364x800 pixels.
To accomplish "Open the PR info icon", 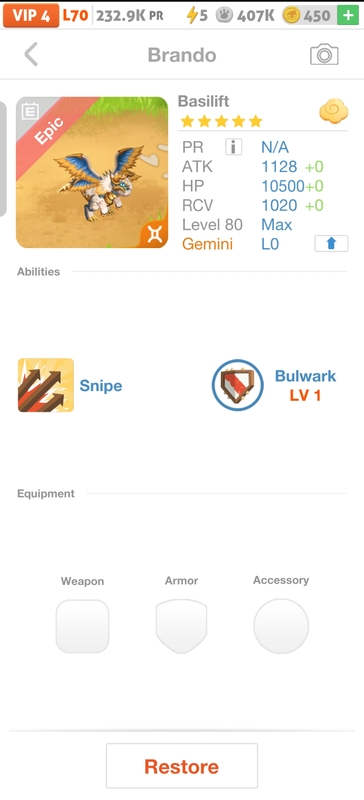I will point(233,147).
